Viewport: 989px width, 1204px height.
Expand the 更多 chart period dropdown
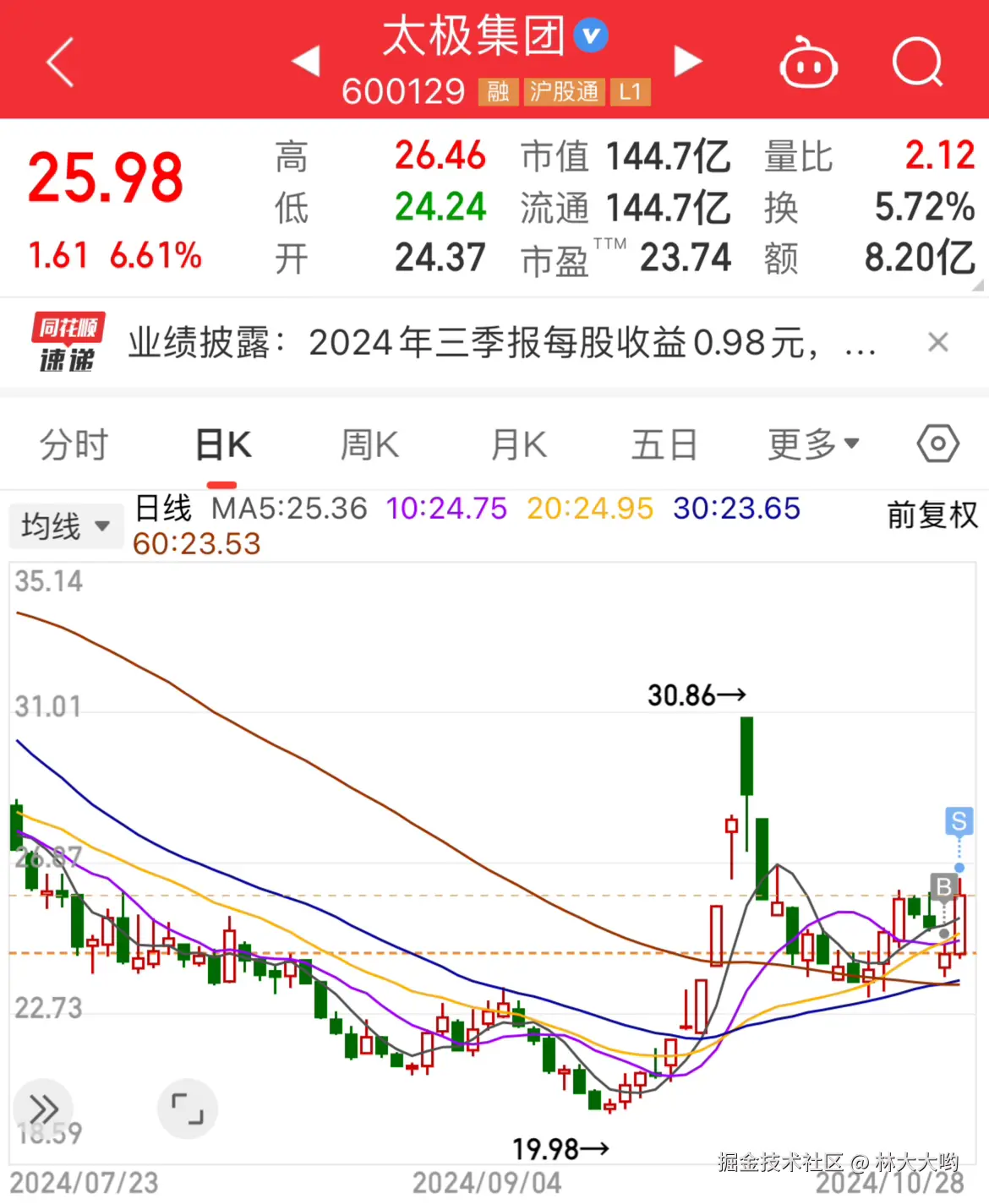click(x=813, y=443)
